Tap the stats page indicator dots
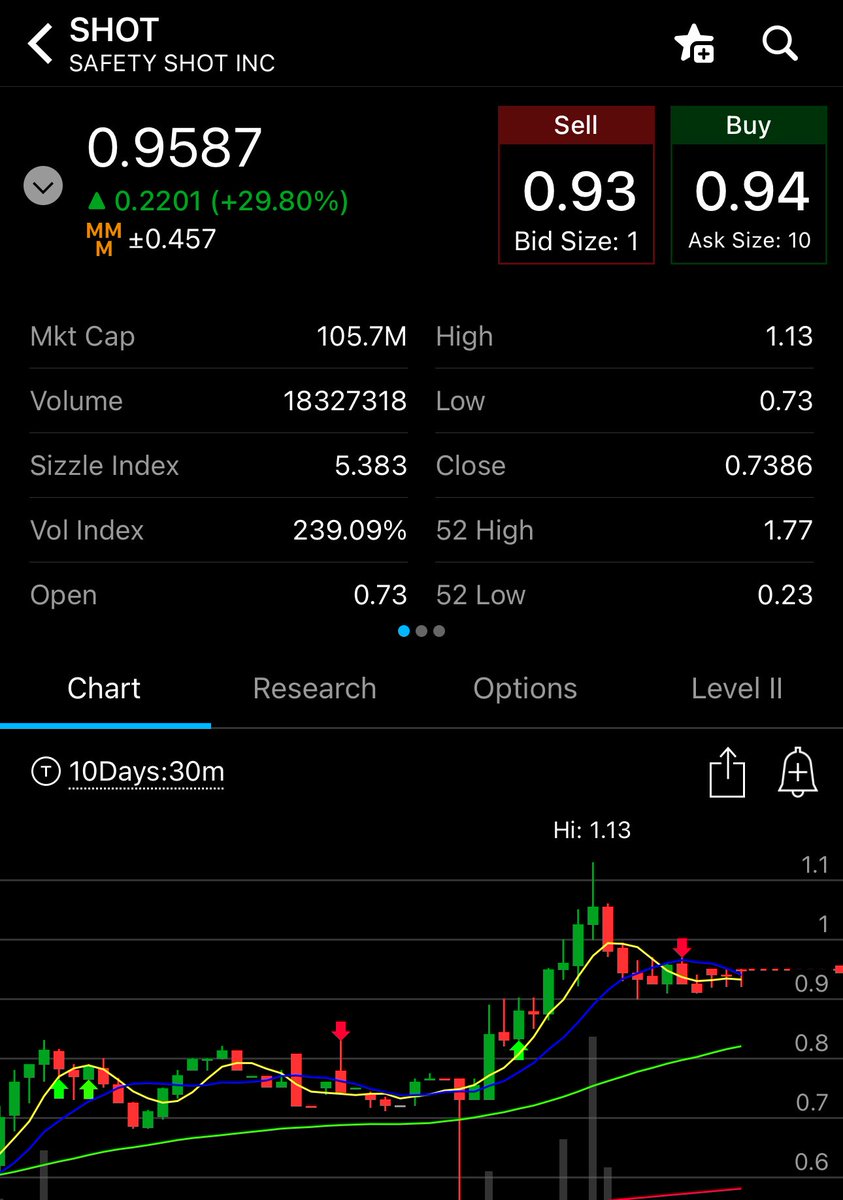 pyautogui.click(x=421, y=631)
